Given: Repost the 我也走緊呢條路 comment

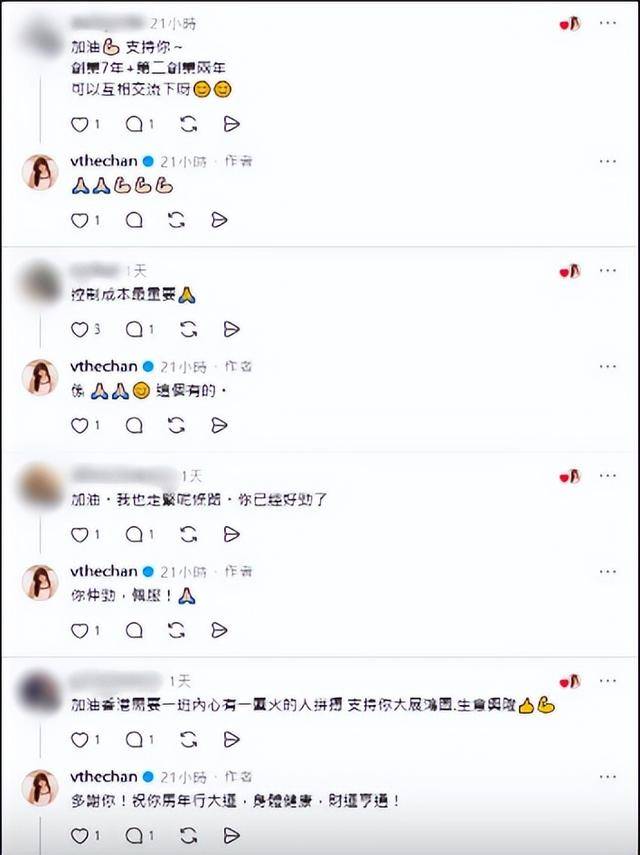Looking at the screenshot, I should click(x=183, y=534).
